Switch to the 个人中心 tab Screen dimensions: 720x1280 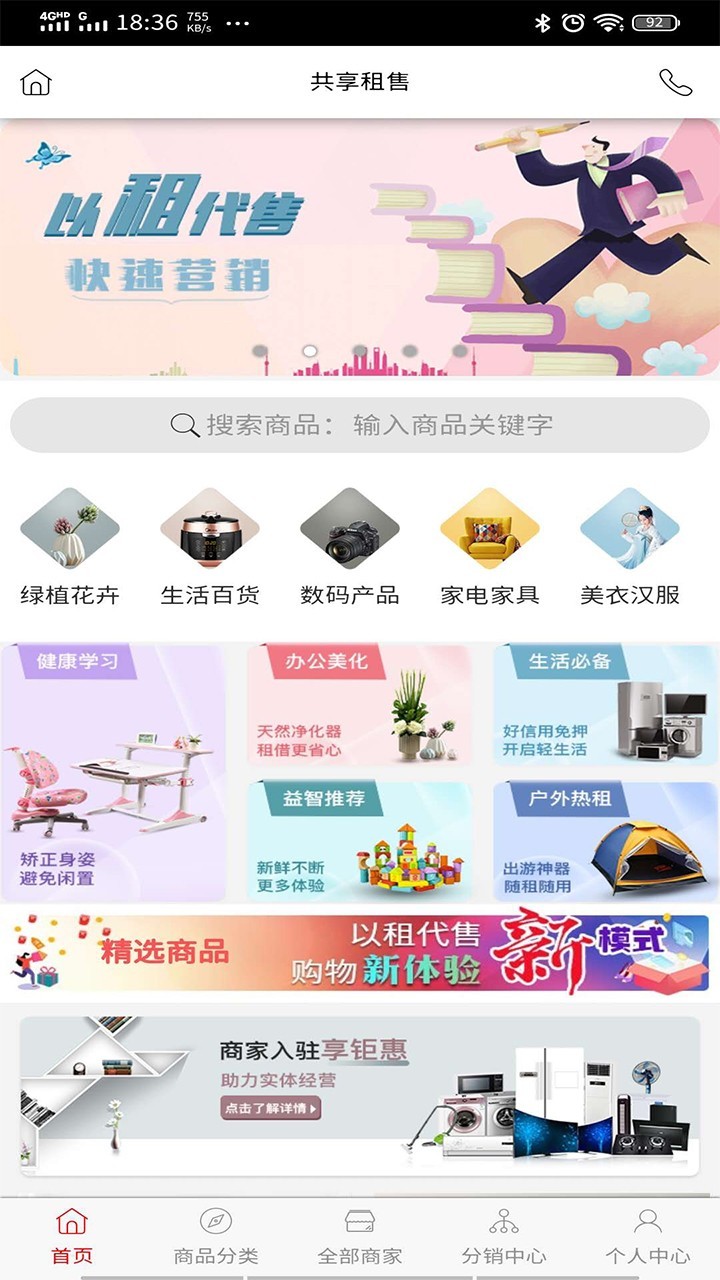[x=648, y=1236]
